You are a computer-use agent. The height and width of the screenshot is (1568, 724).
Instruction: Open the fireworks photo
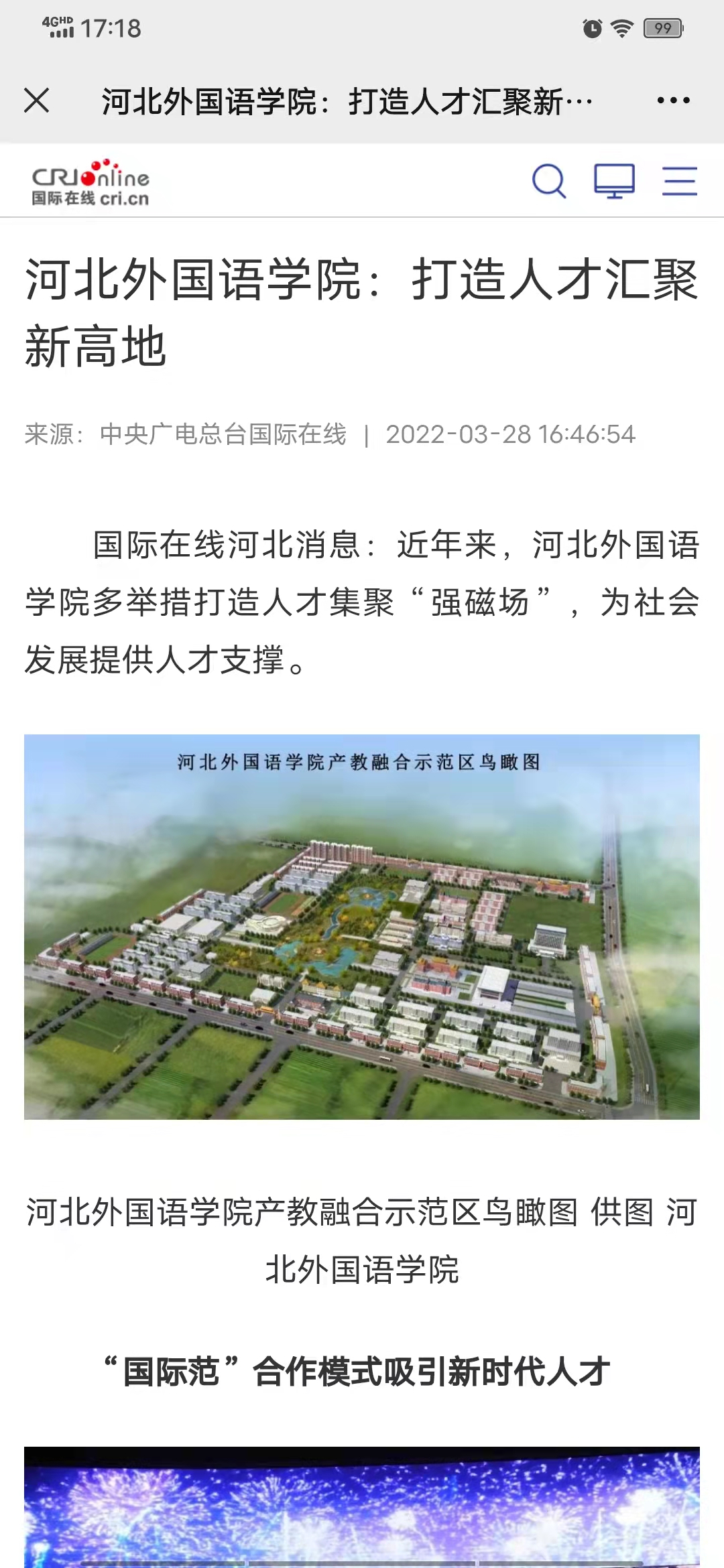click(x=362, y=1506)
